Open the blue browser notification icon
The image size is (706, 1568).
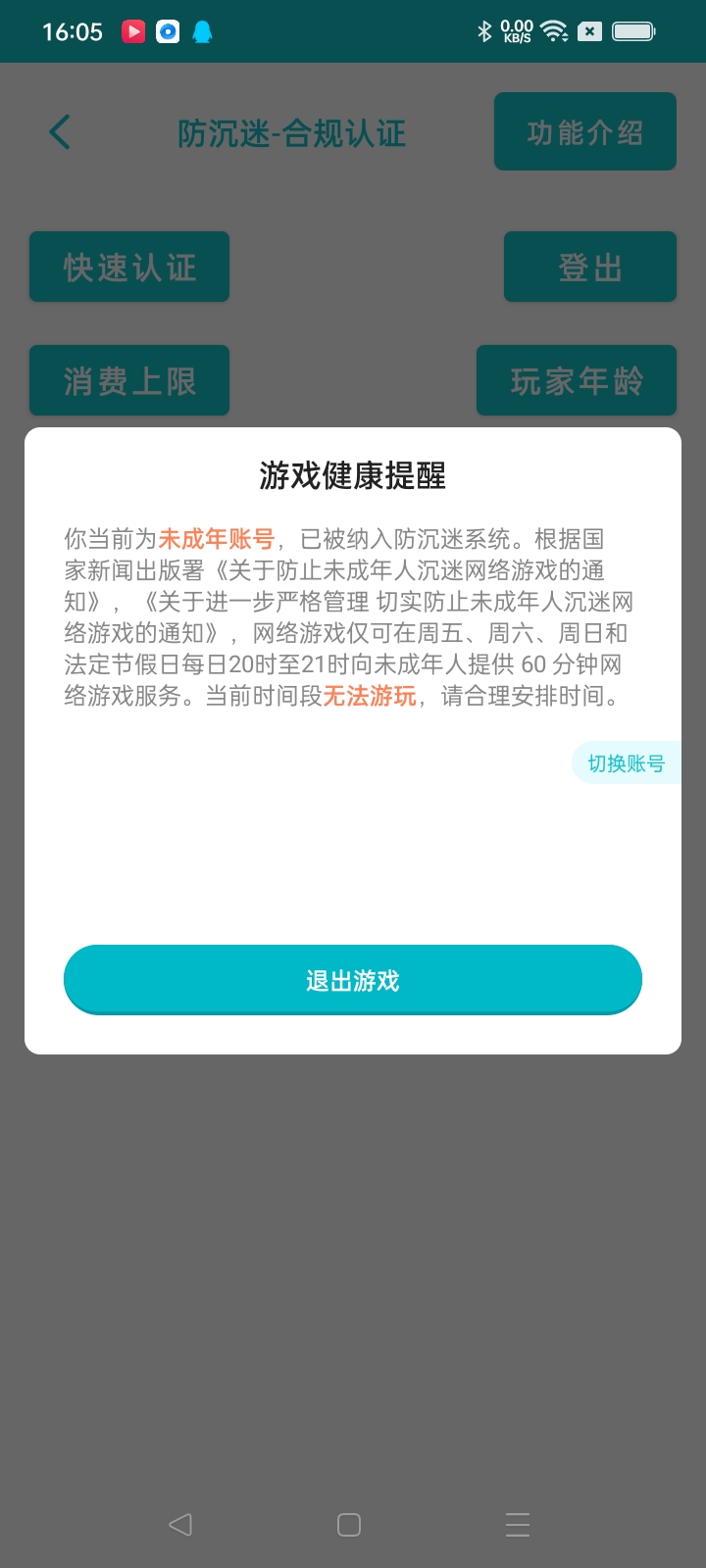[x=167, y=31]
